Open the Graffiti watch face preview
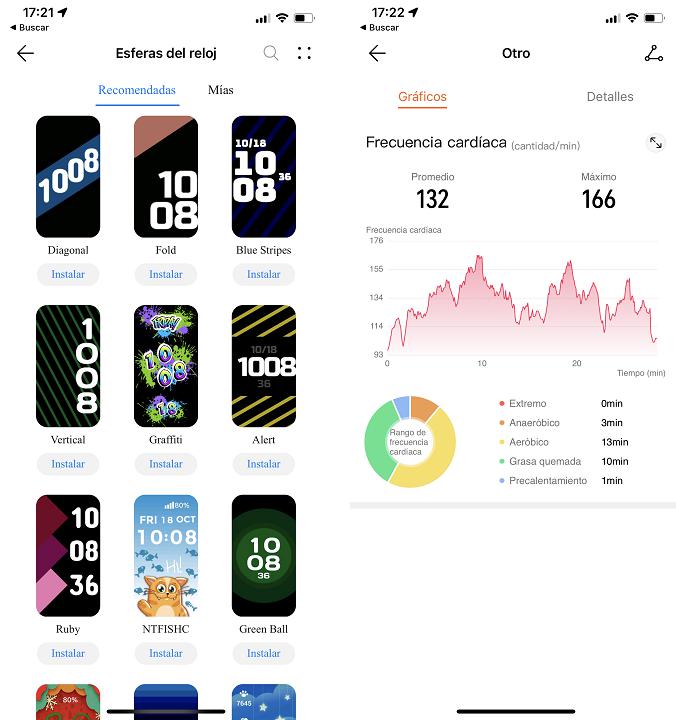676x720 pixels. tap(166, 366)
